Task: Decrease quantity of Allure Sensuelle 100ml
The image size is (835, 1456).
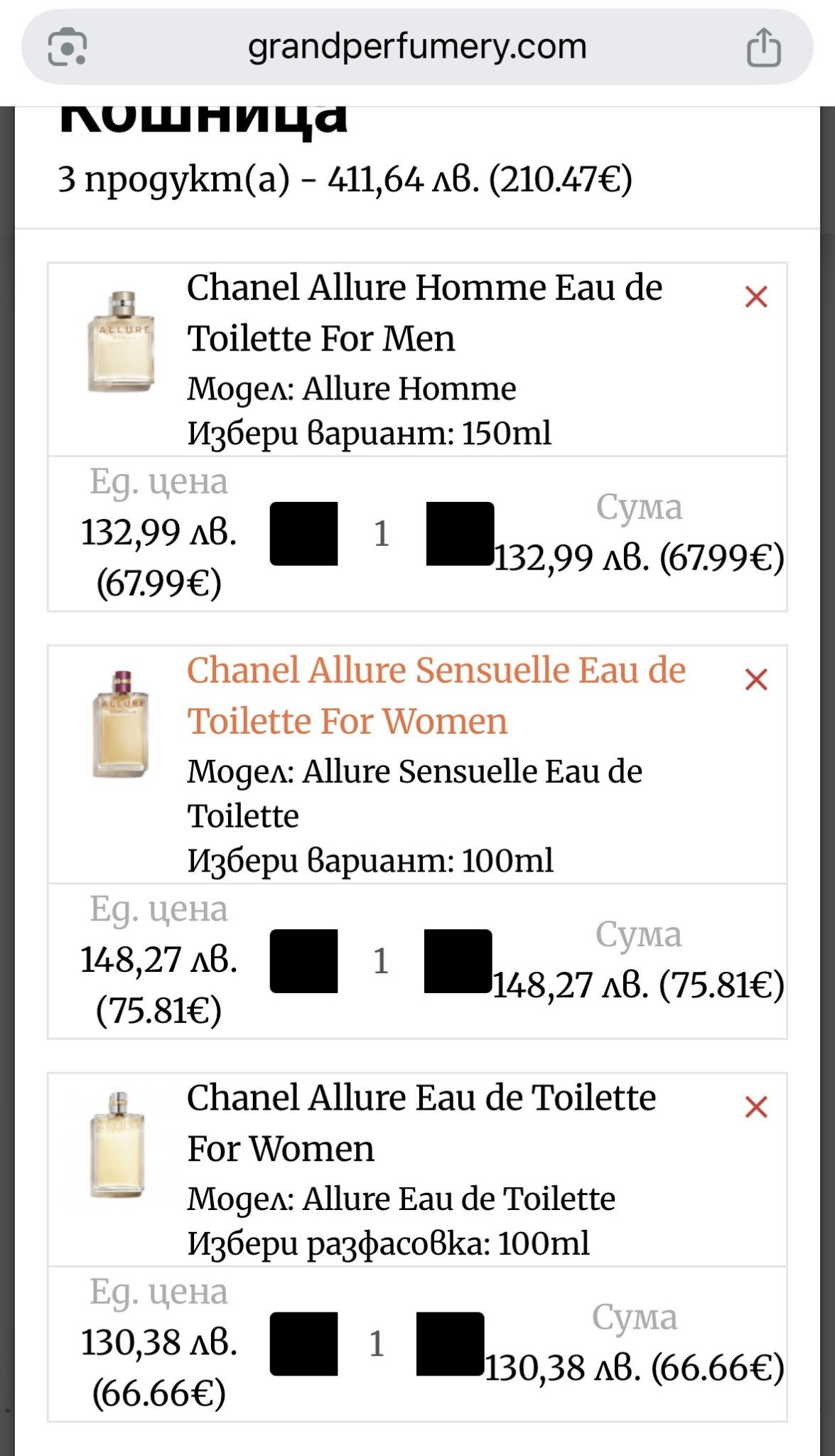Action: point(303,961)
